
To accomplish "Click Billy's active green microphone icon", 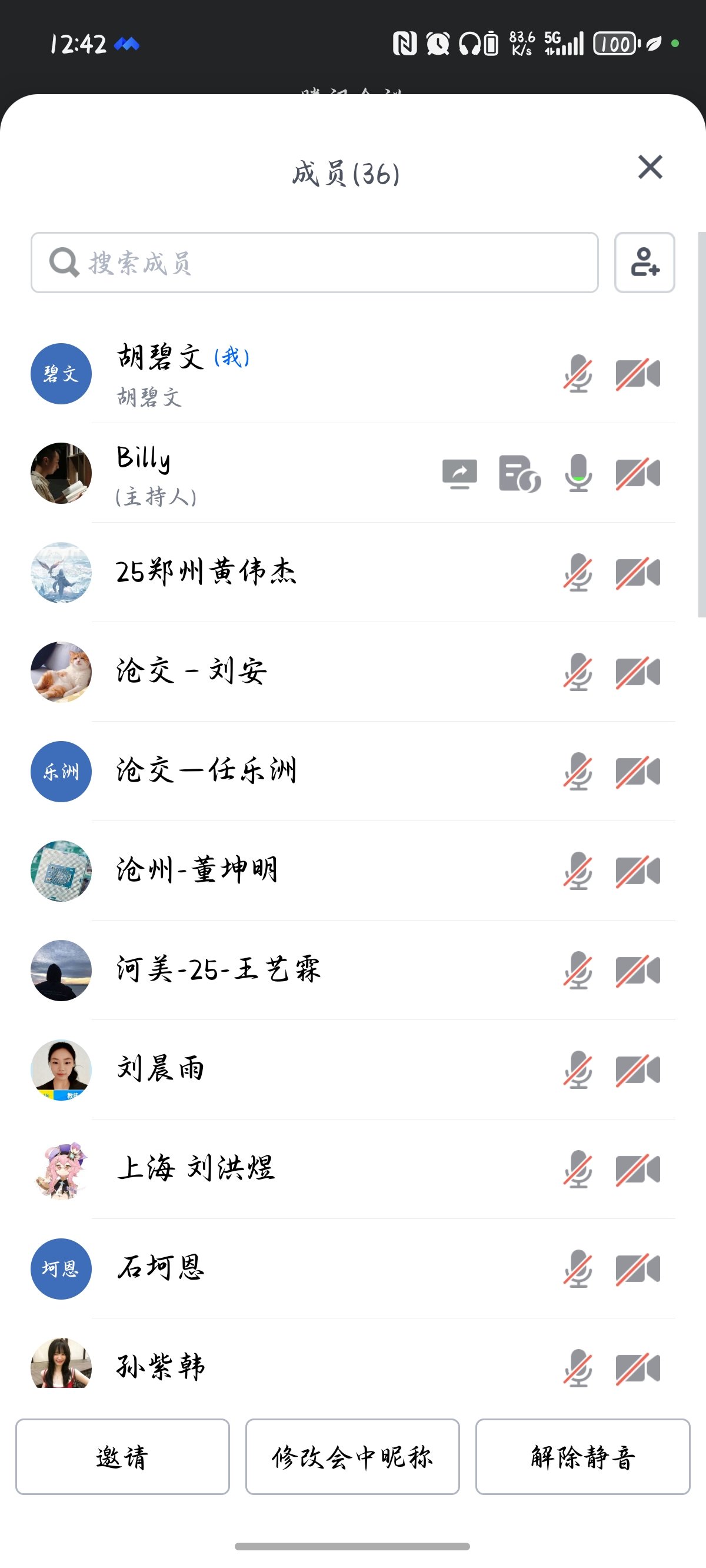I will tap(579, 474).
